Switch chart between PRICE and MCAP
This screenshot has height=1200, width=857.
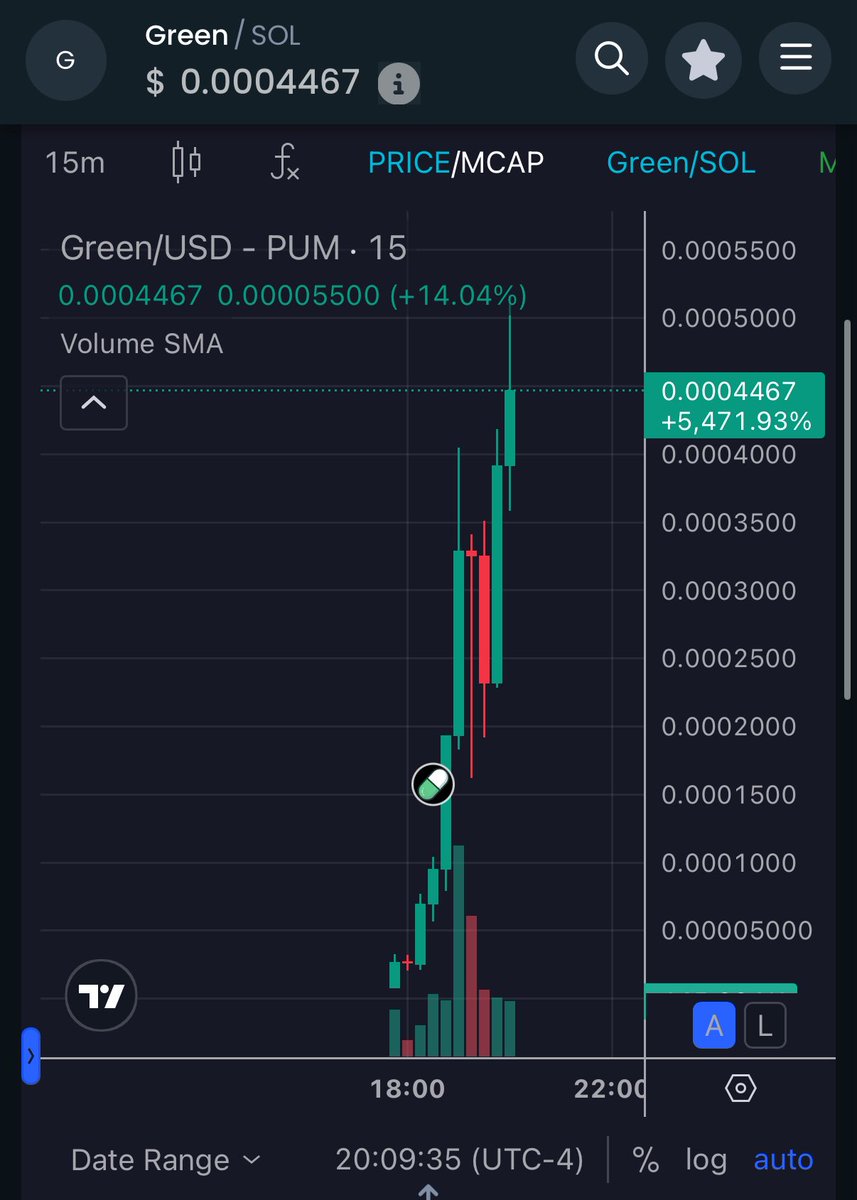tap(456, 162)
